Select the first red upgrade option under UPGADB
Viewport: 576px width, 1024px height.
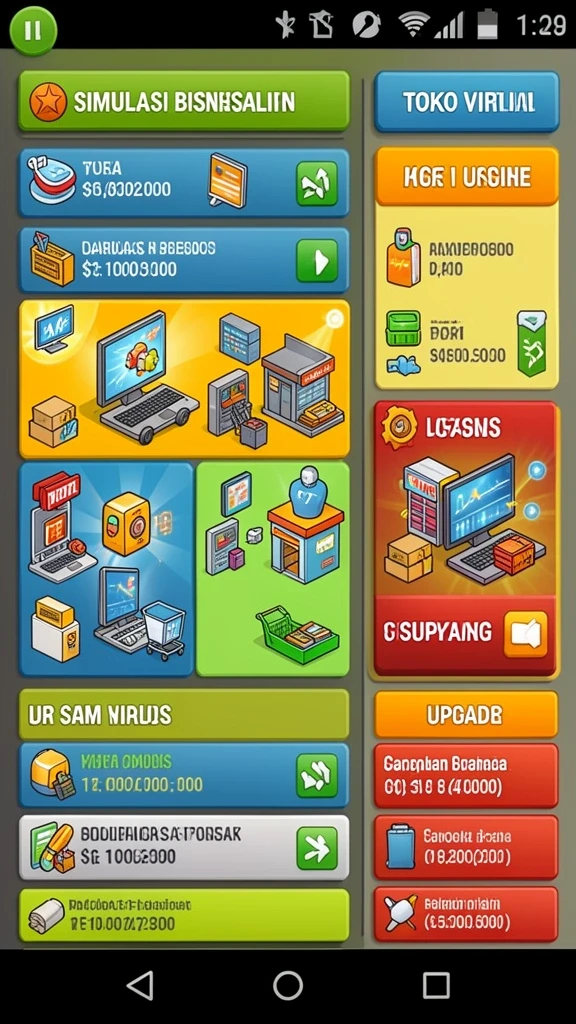(466, 775)
